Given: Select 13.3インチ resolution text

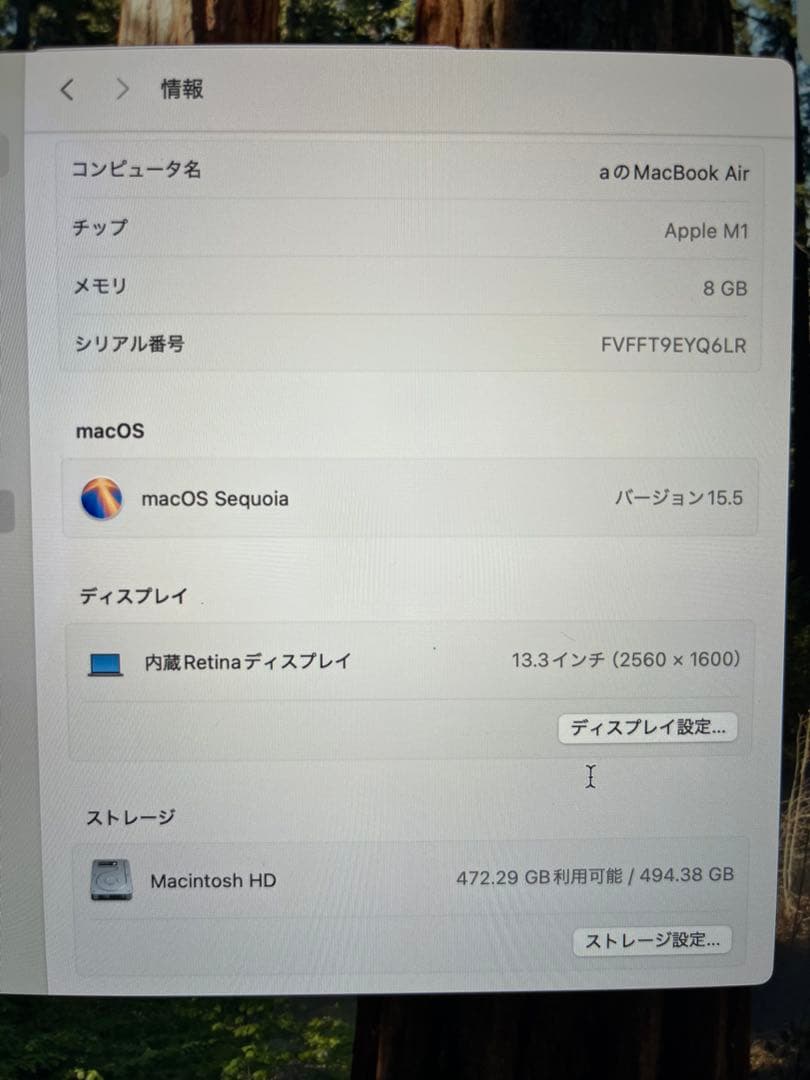Looking at the screenshot, I should point(628,658).
